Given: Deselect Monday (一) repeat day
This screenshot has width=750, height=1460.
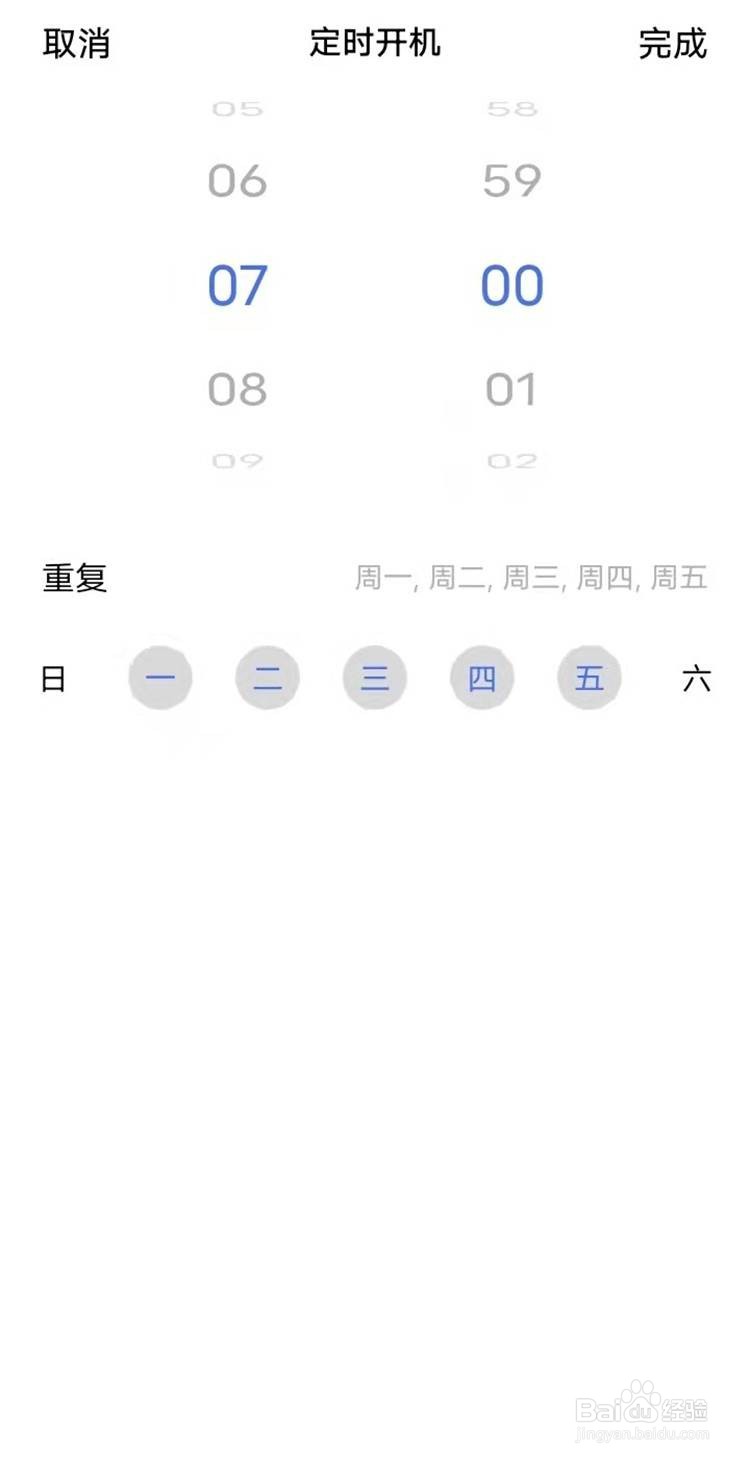Looking at the screenshot, I should (x=160, y=678).
